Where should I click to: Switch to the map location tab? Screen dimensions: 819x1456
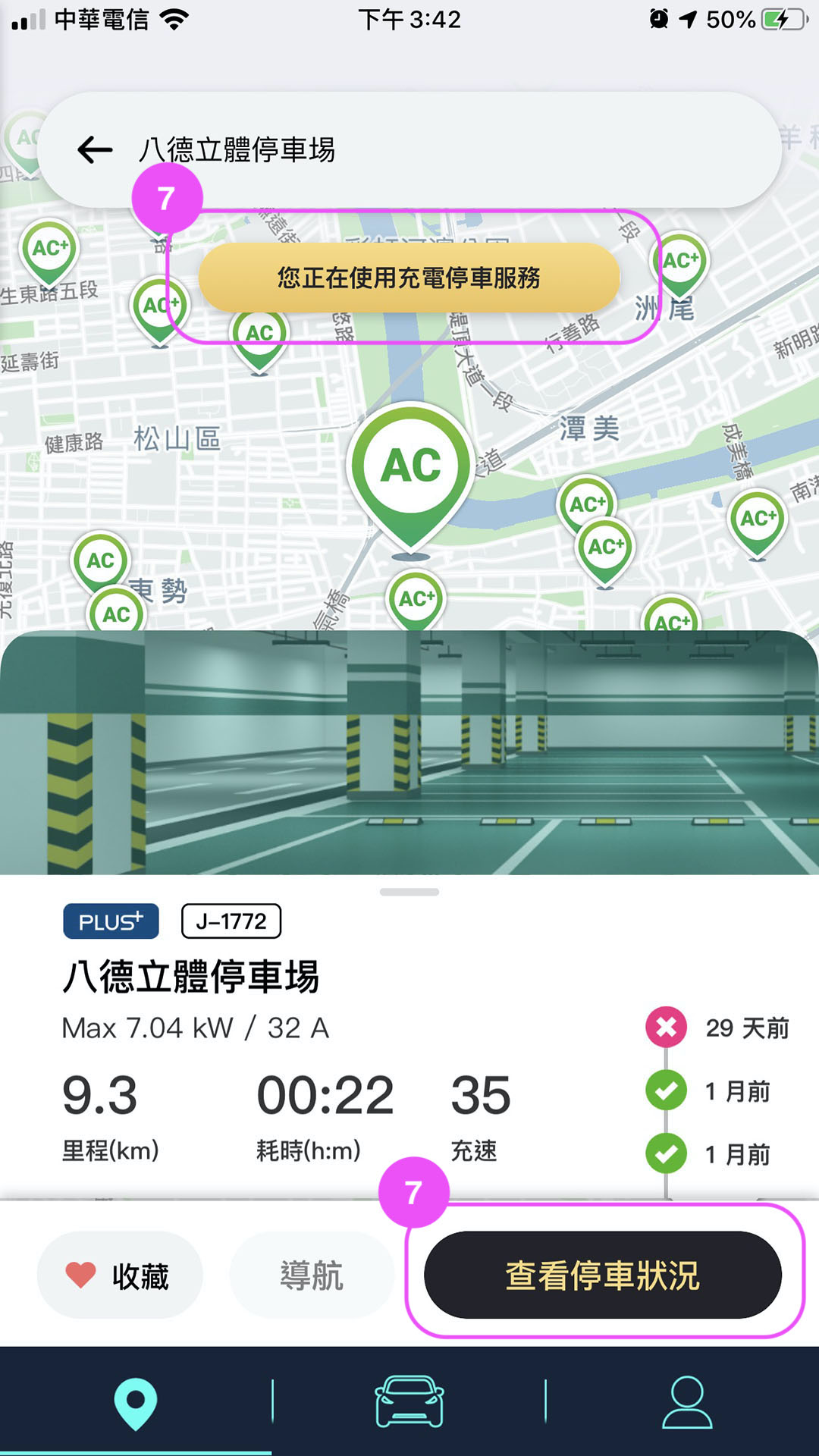click(135, 1403)
